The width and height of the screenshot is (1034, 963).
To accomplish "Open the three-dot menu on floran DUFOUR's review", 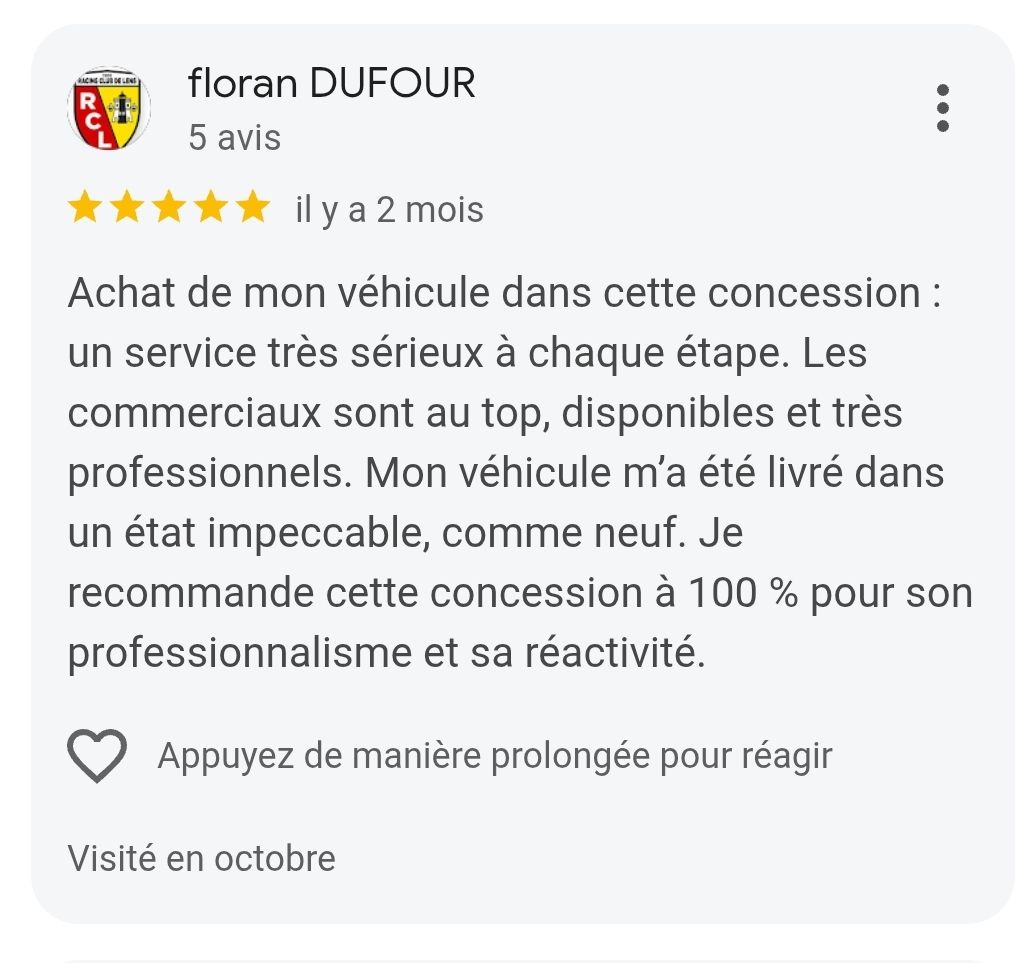I will [942, 108].
